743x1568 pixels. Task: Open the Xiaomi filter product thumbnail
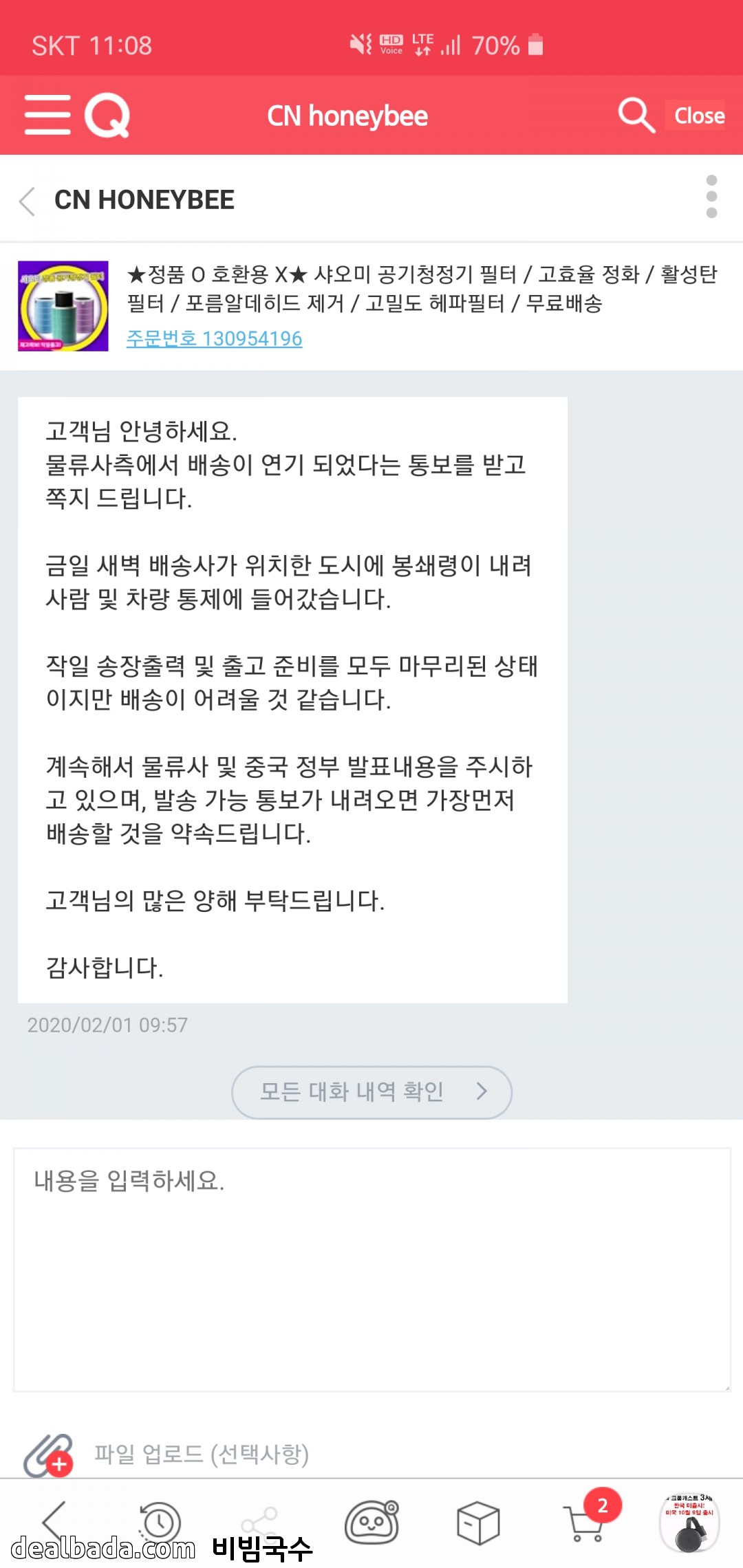pos(63,306)
